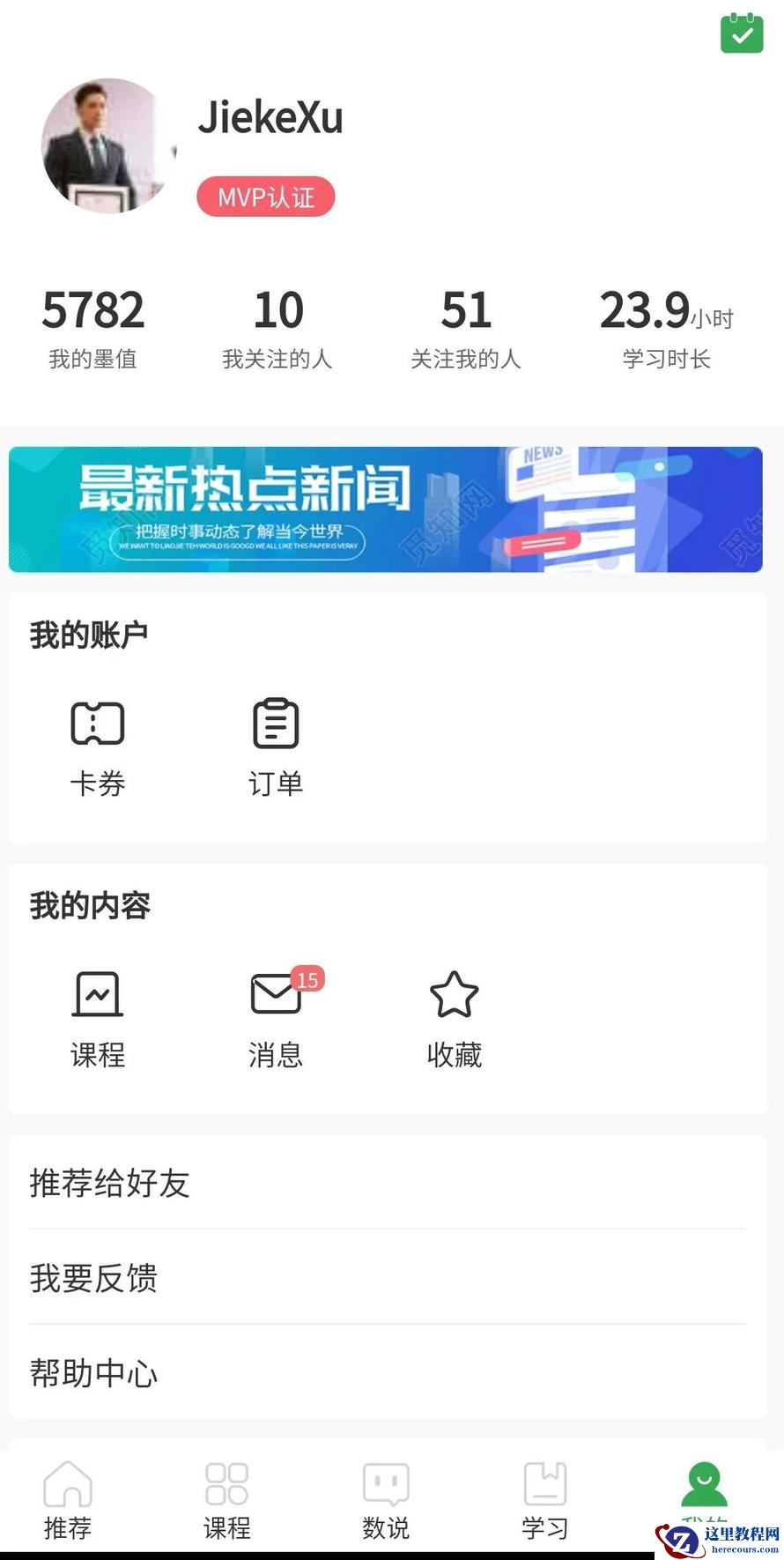Open the 最新热点新闻 banner
The height and width of the screenshot is (1560, 784).
click(x=386, y=509)
